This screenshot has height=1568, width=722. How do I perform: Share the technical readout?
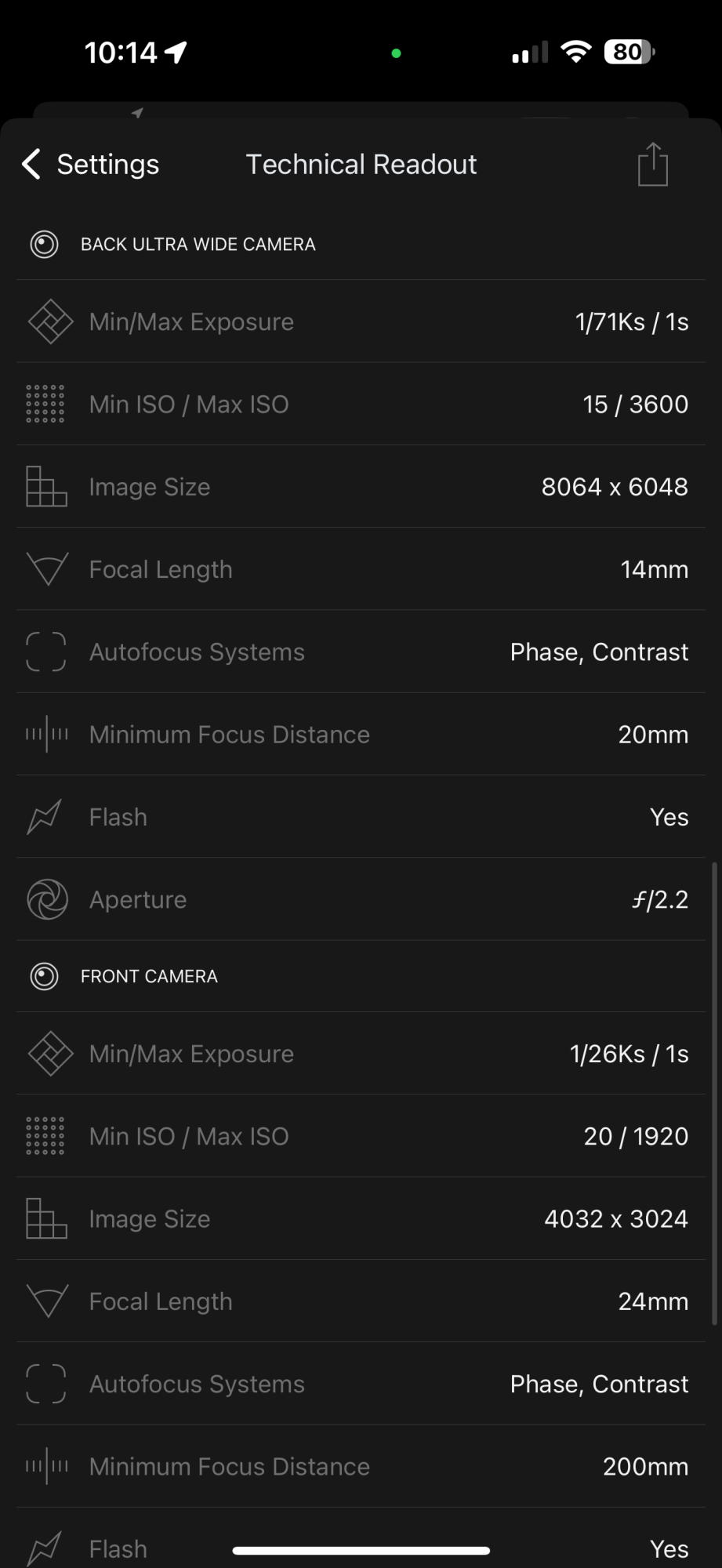pos(652,165)
